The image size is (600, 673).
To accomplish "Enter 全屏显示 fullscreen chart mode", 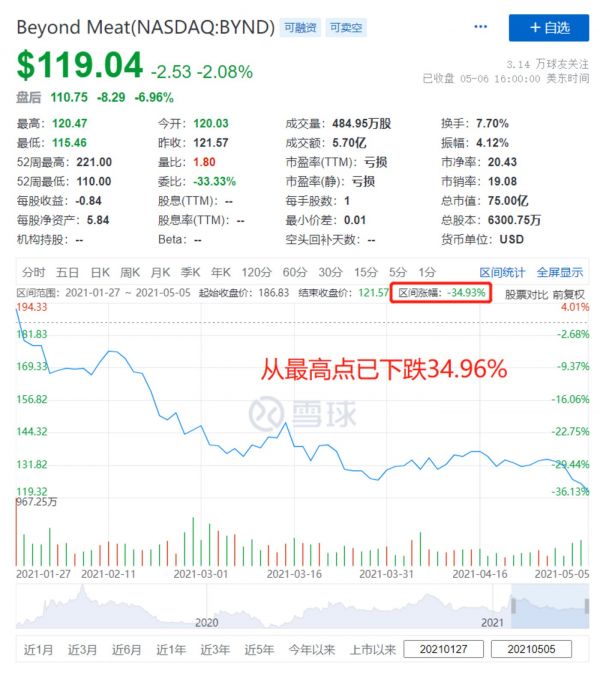I will (560, 272).
